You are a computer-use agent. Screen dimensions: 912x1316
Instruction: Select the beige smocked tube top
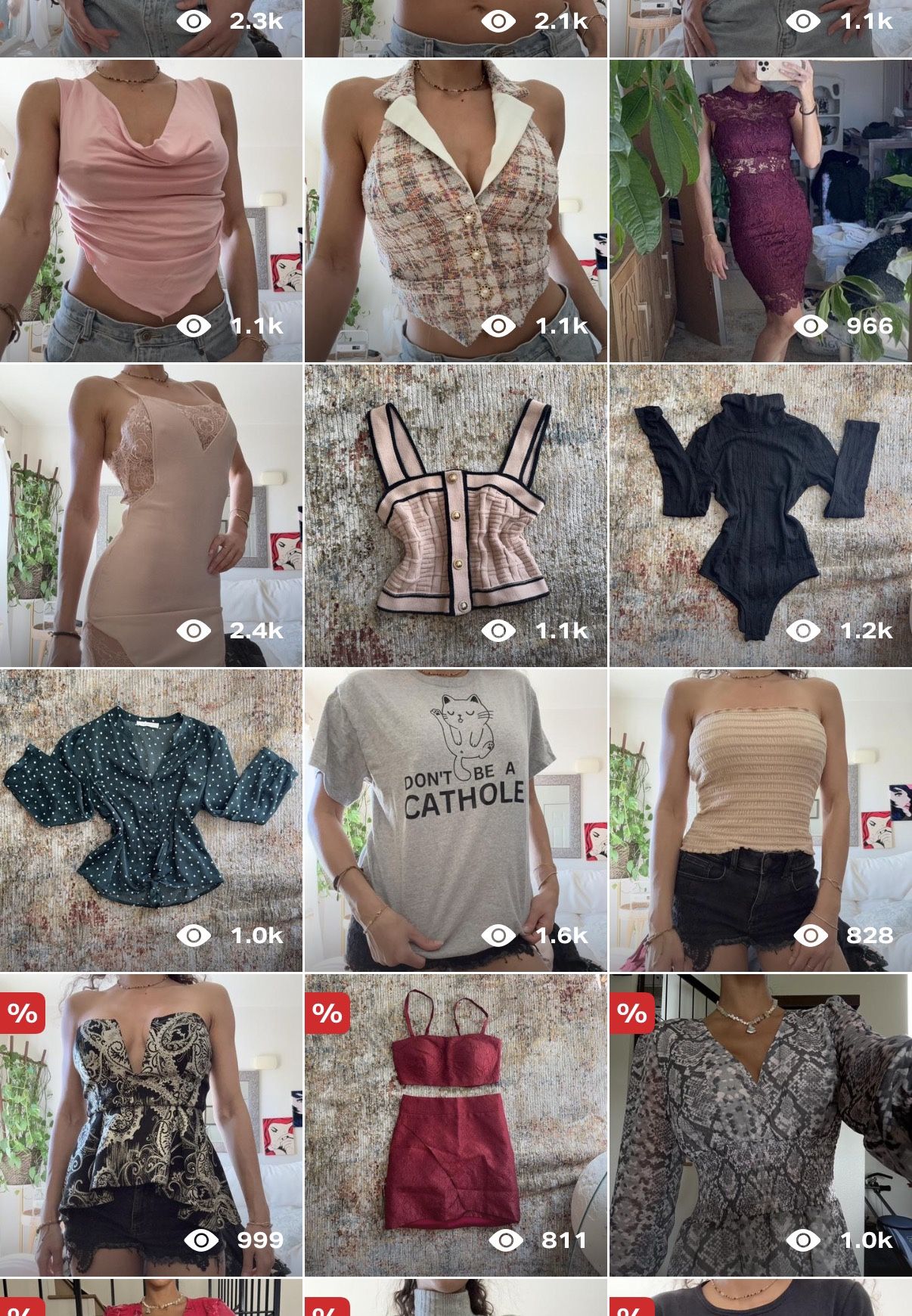coord(760,820)
